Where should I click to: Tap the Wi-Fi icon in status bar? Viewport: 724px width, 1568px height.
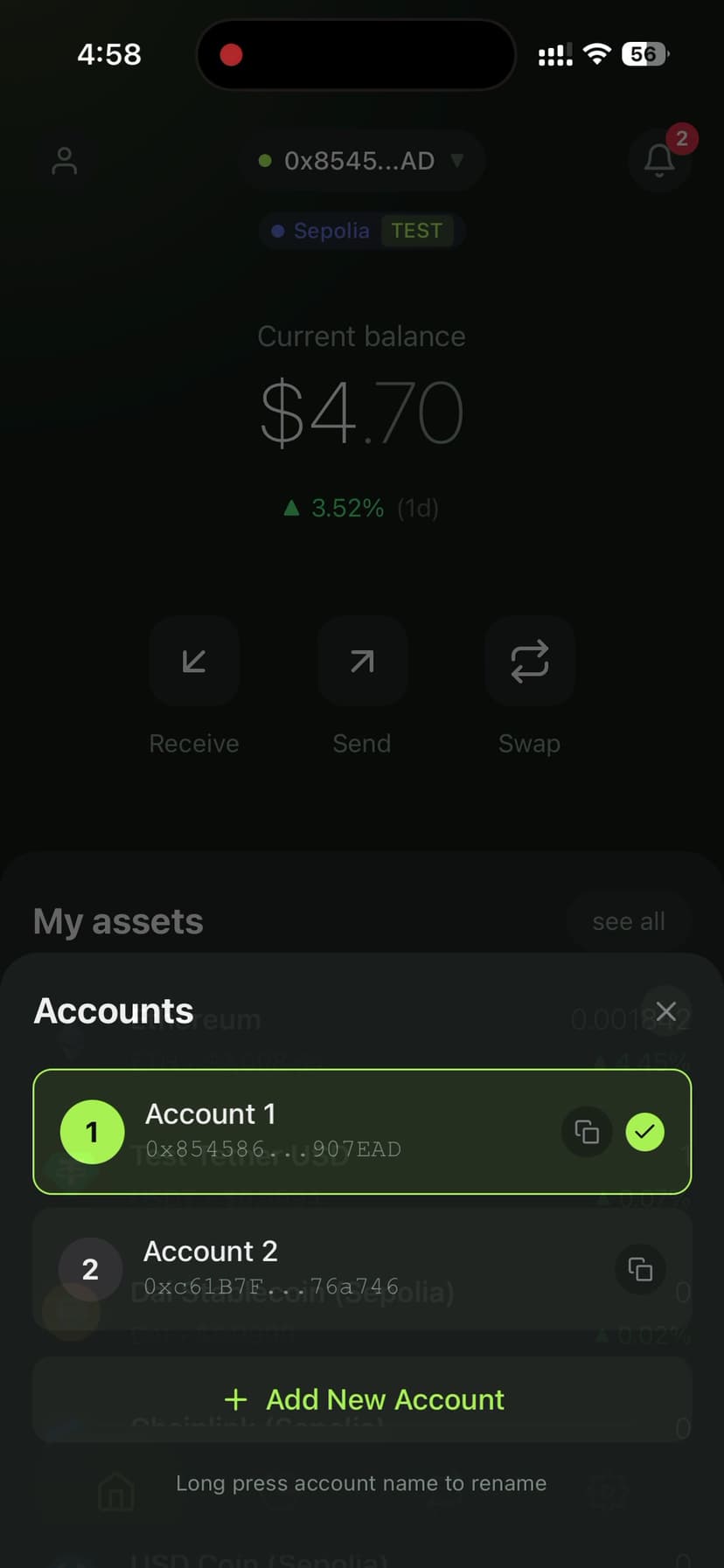595,54
